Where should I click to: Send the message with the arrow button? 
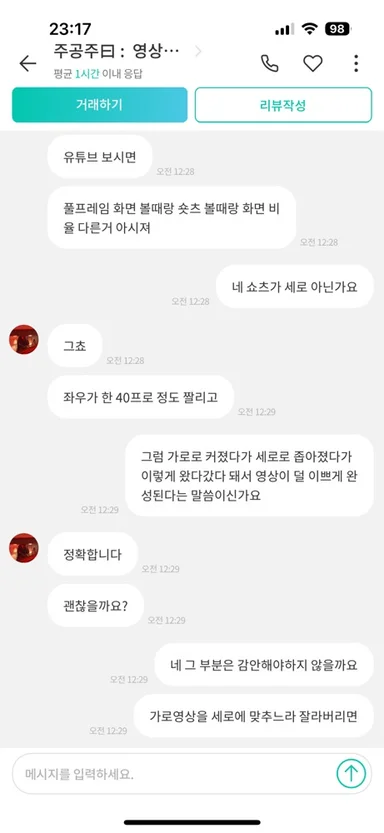[x=351, y=774]
